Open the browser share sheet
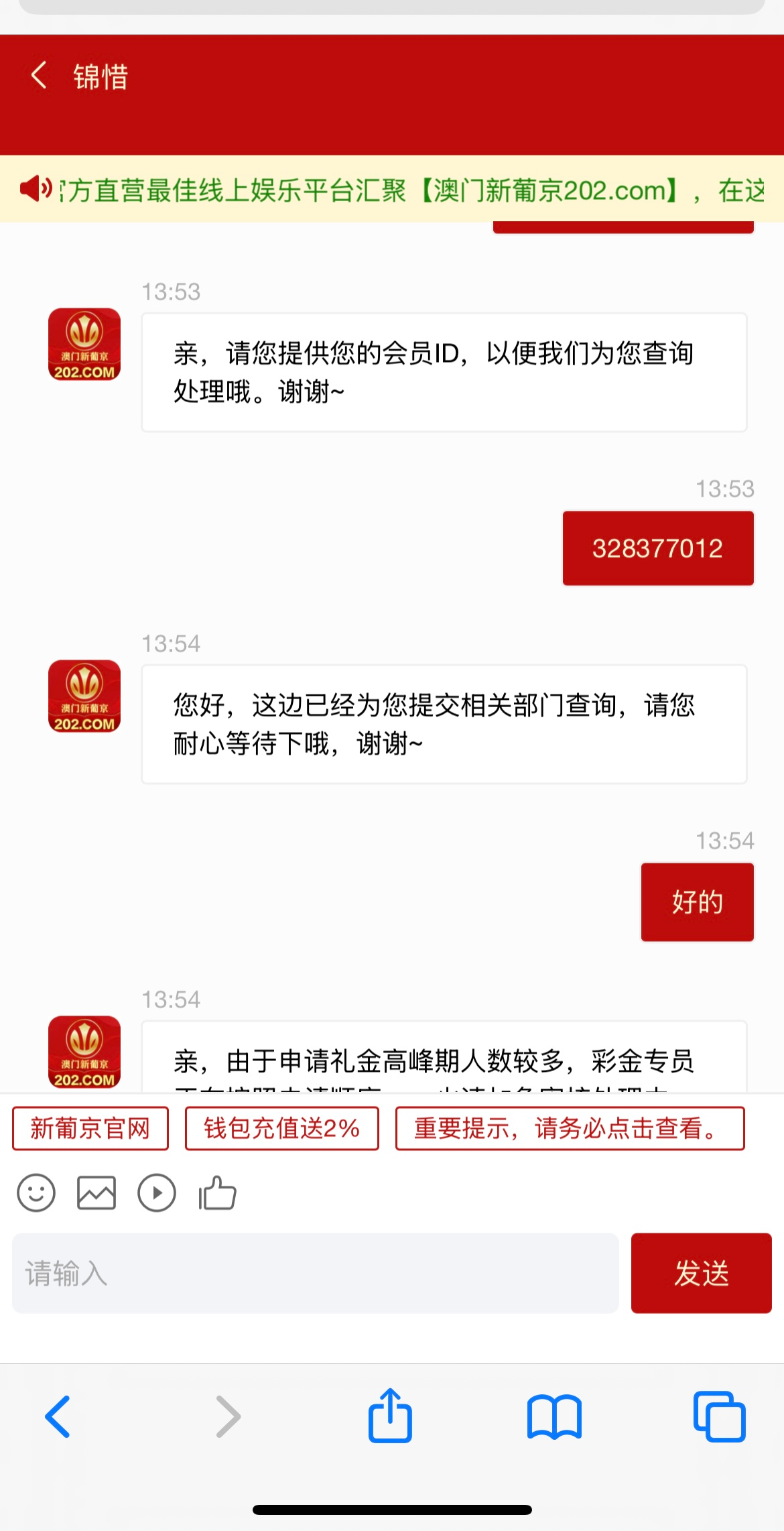 click(390, 1415)
